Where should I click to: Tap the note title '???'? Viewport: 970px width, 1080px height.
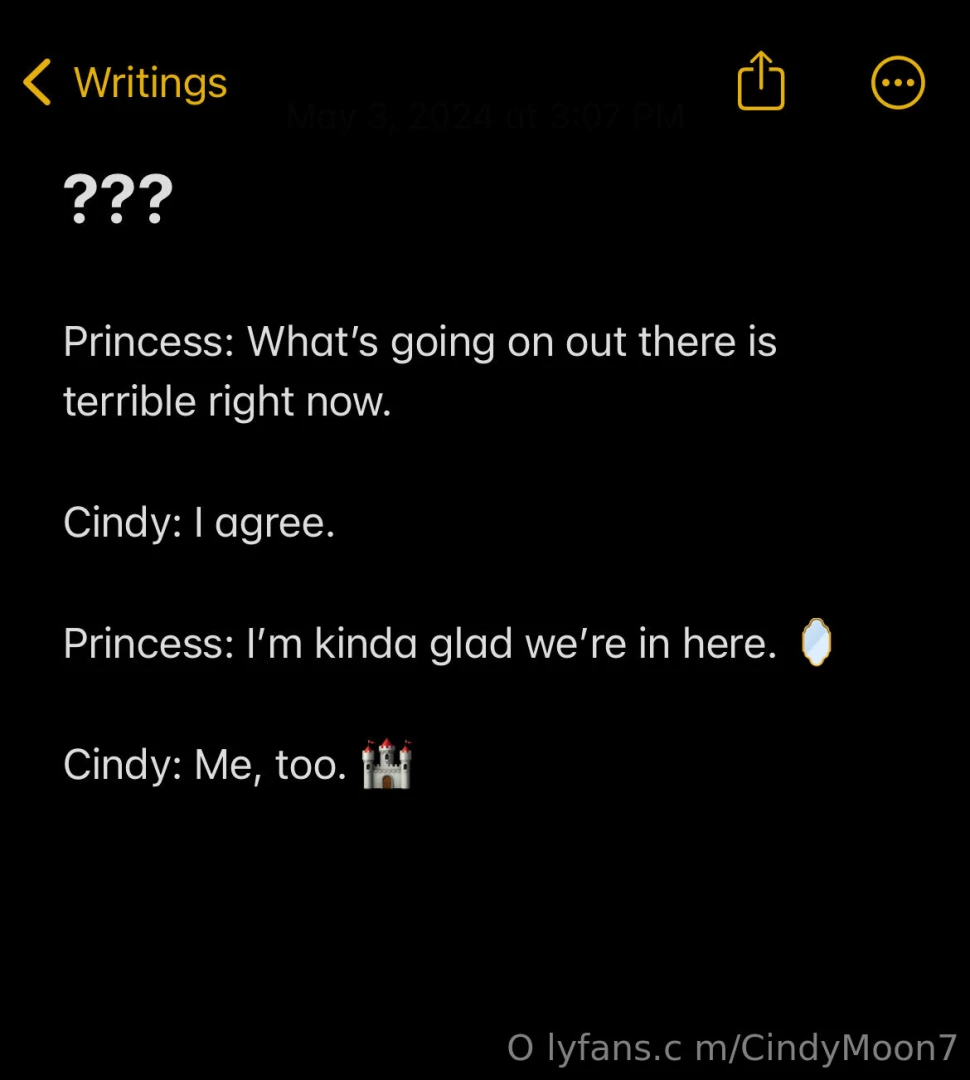pyautogui.click(x=118, y=197)
